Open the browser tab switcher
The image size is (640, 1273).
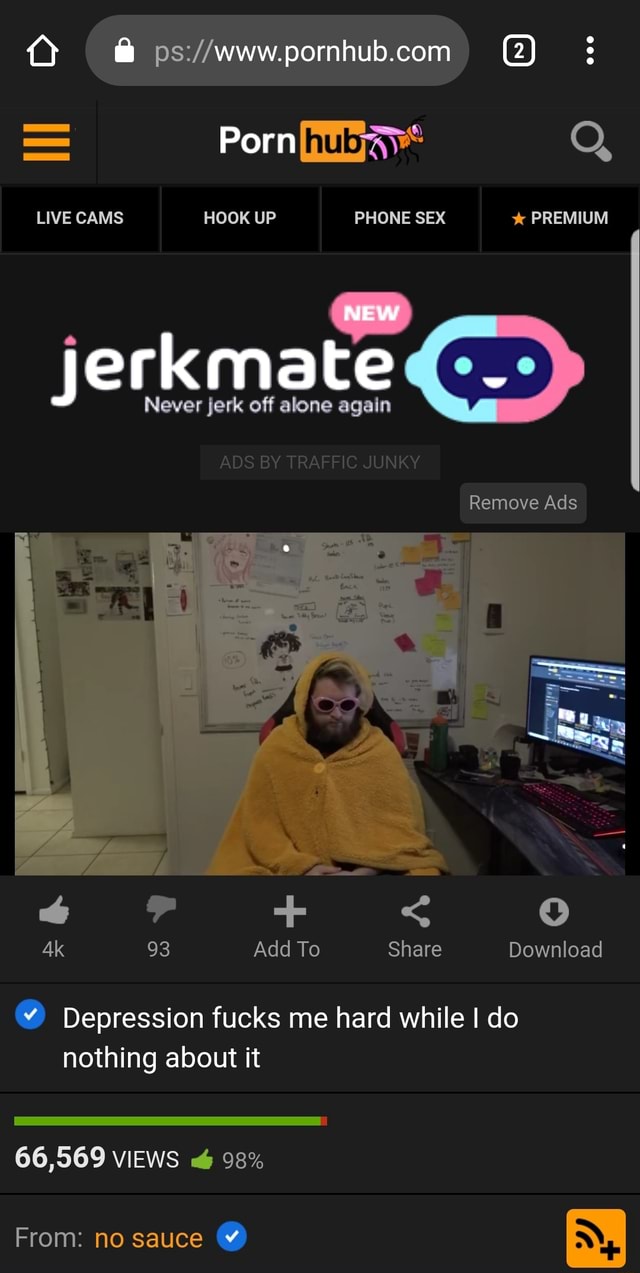pyautogui.click(x=518, y=51)
